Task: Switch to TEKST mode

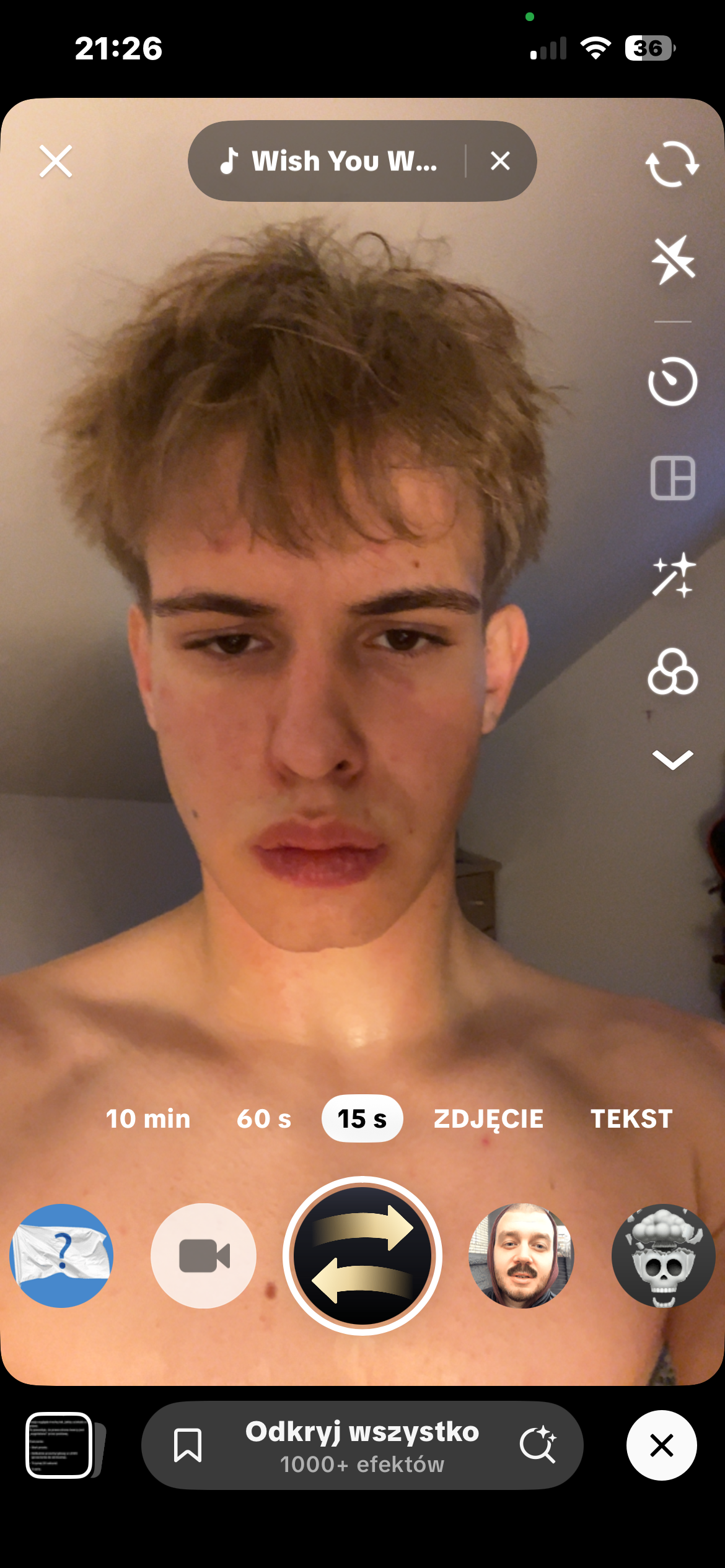Action: pyautogui.click(x=631, y=1119)
